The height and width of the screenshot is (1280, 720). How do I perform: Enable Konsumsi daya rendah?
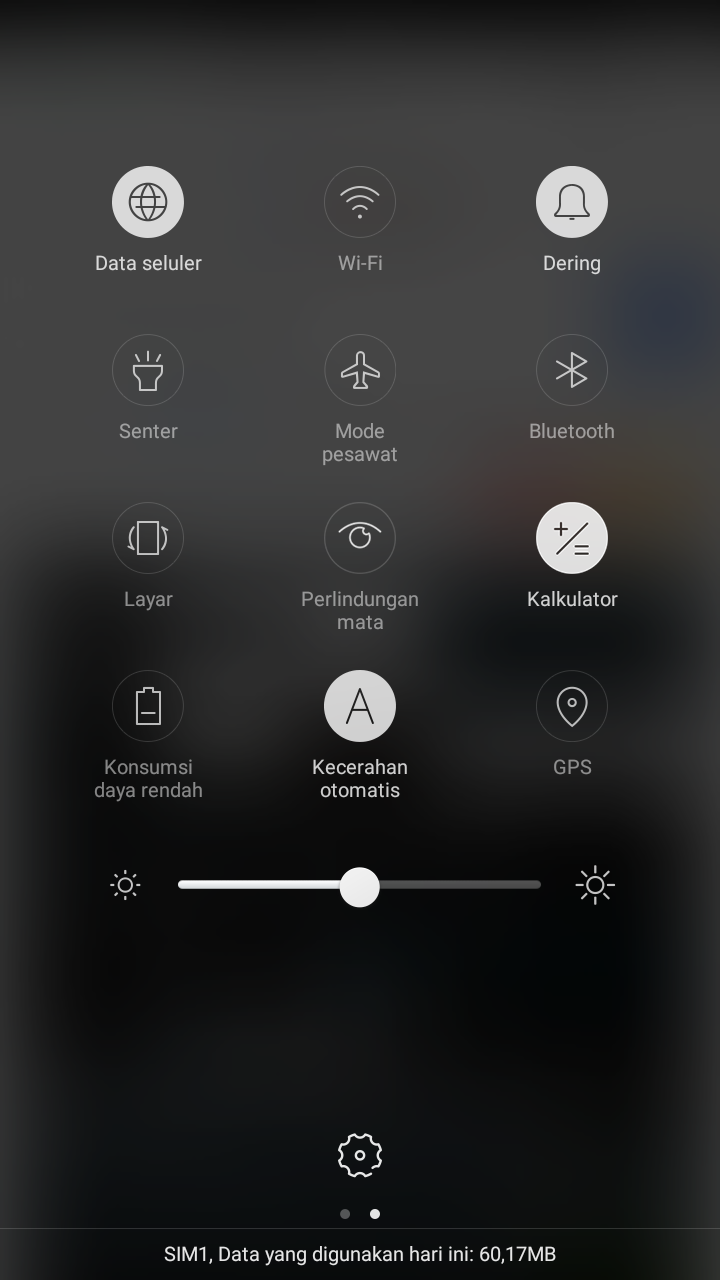[148, 706]
